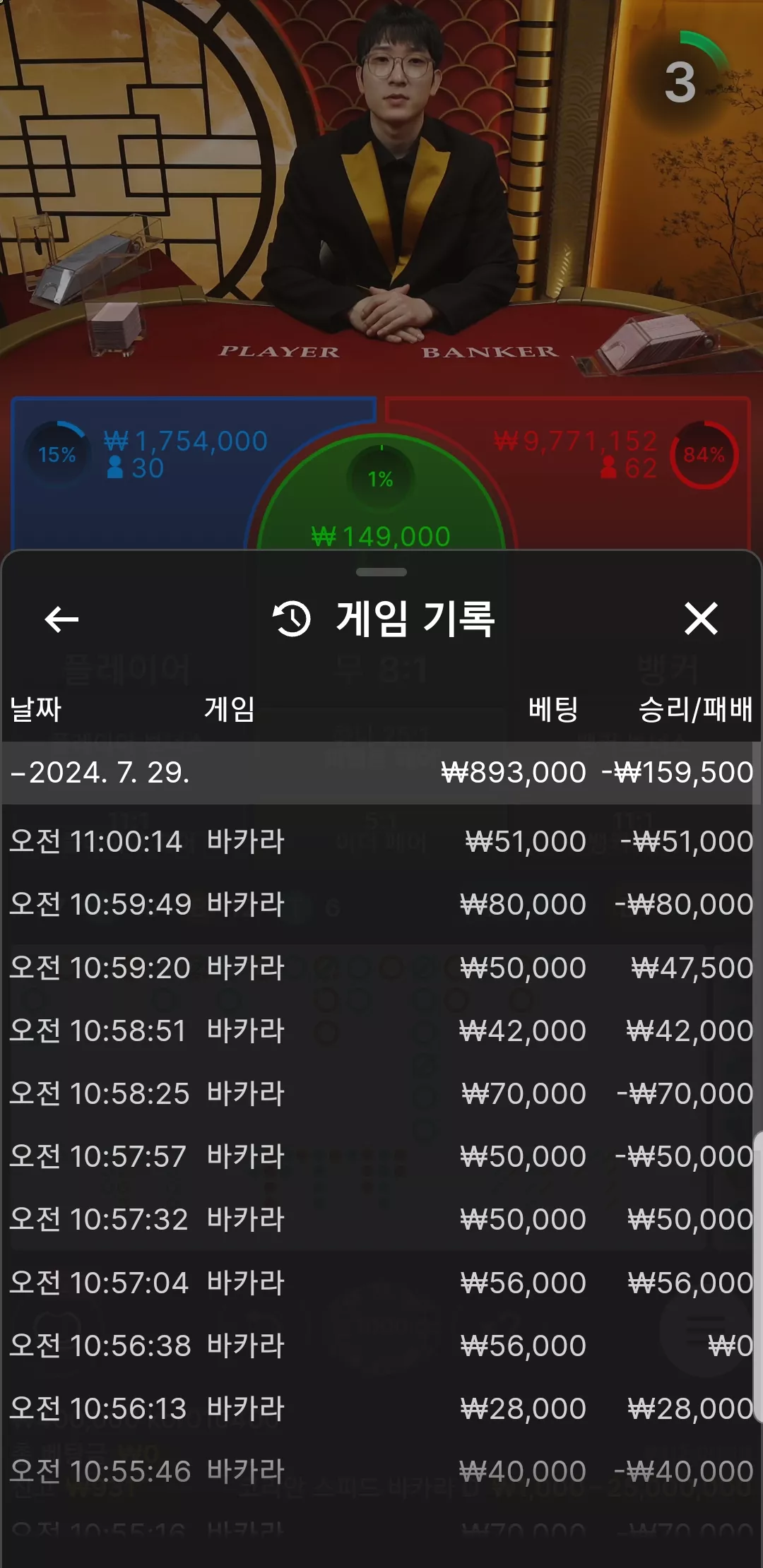Viewport: 763px width, 1568px height.
Task: Collapse the 2024. 7. 29. date group
Action: pos(381,773)
